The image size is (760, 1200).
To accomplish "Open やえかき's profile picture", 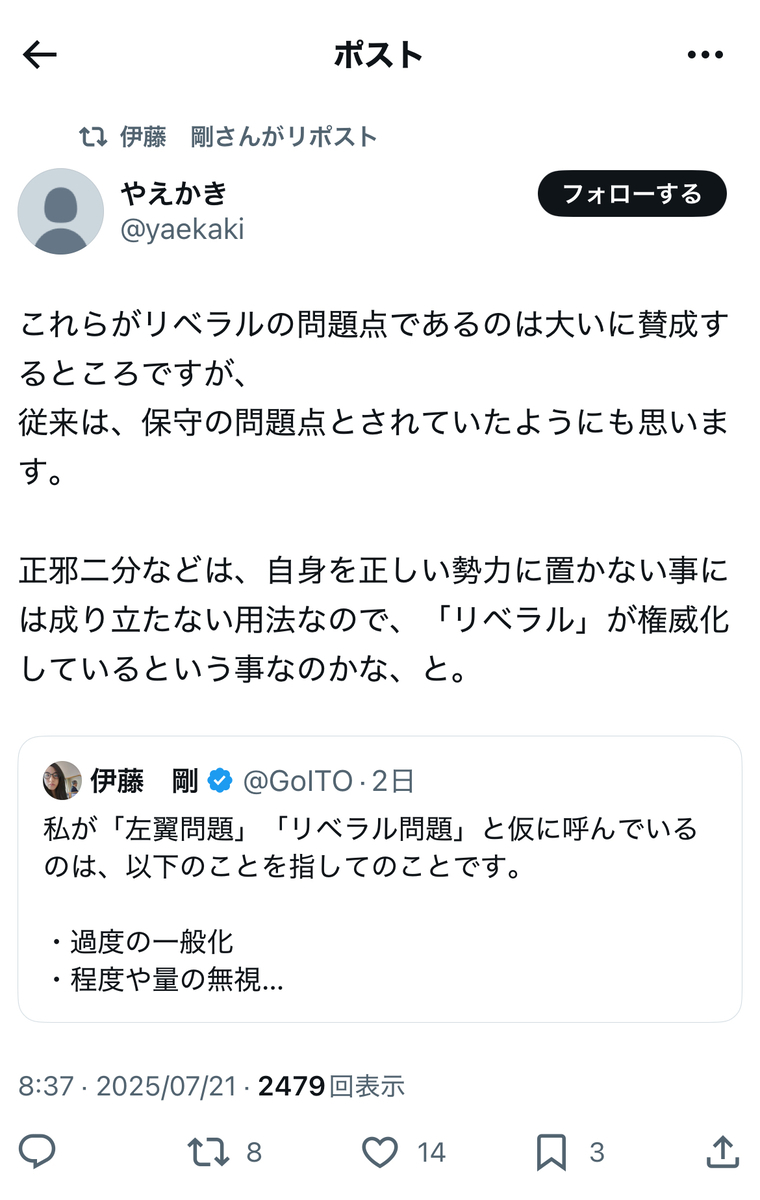I will [x=61, y=211].
